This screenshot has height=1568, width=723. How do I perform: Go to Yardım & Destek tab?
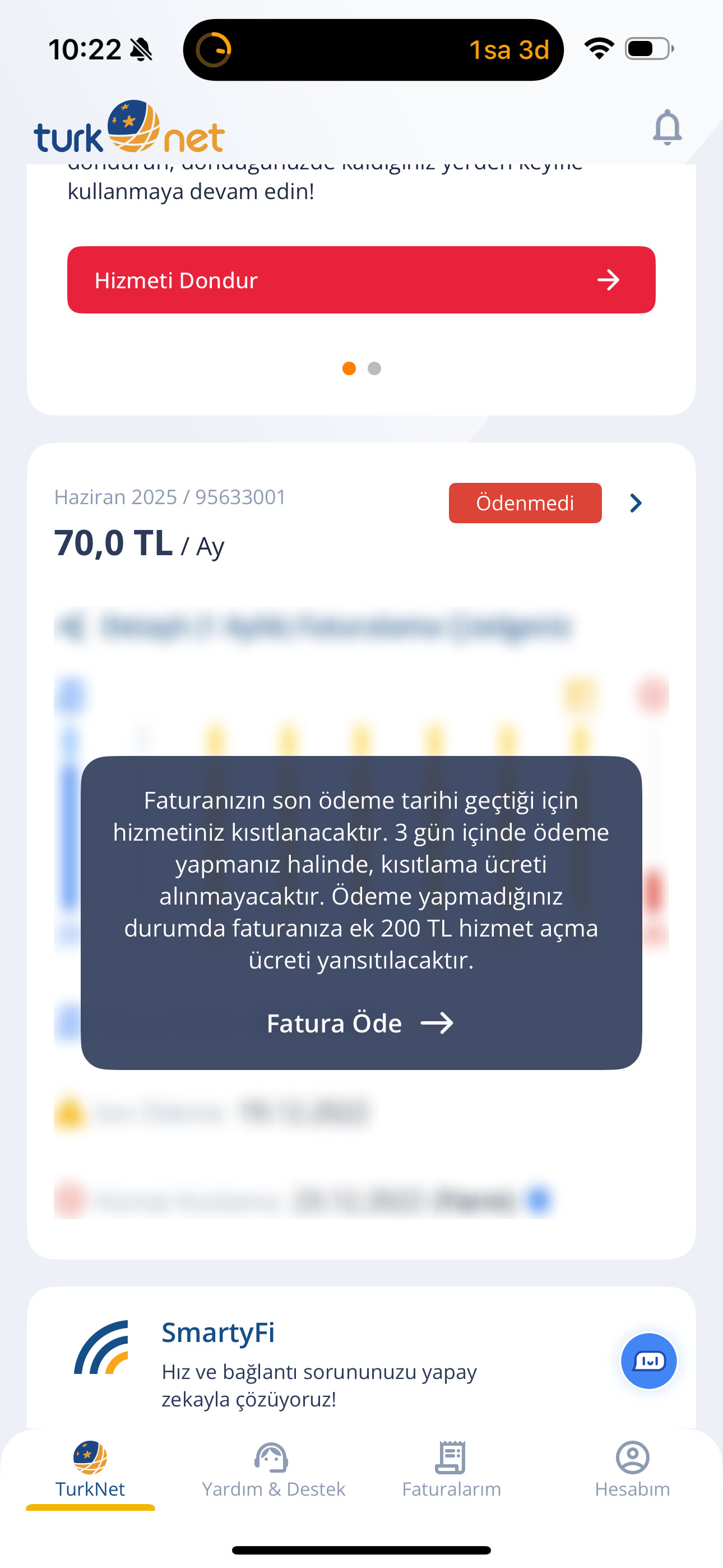(x=274, y=1469)
